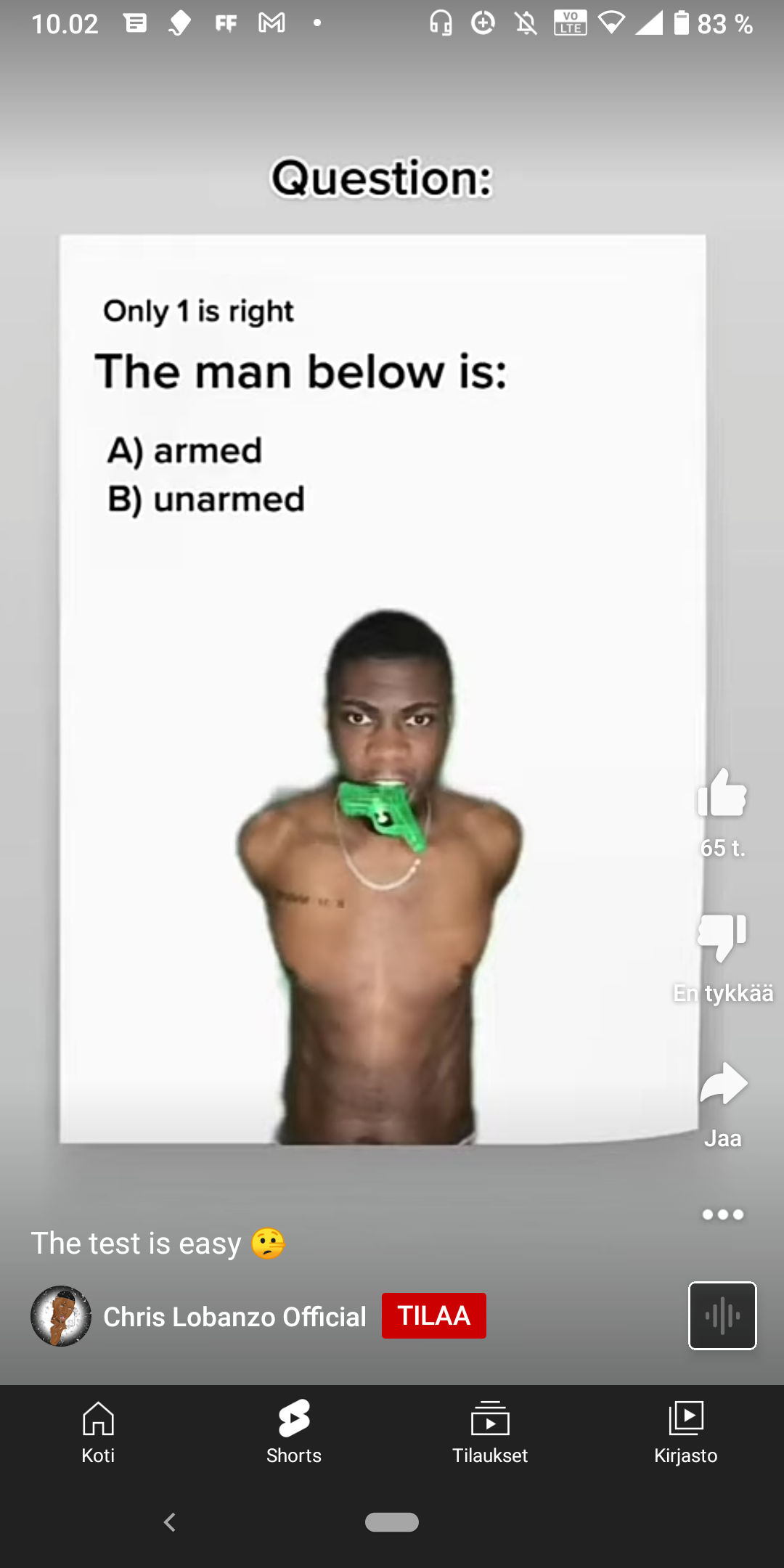Switch to the Kirjasto library tab
This screenshot has height=1568, width=784.
[686, 1432]
